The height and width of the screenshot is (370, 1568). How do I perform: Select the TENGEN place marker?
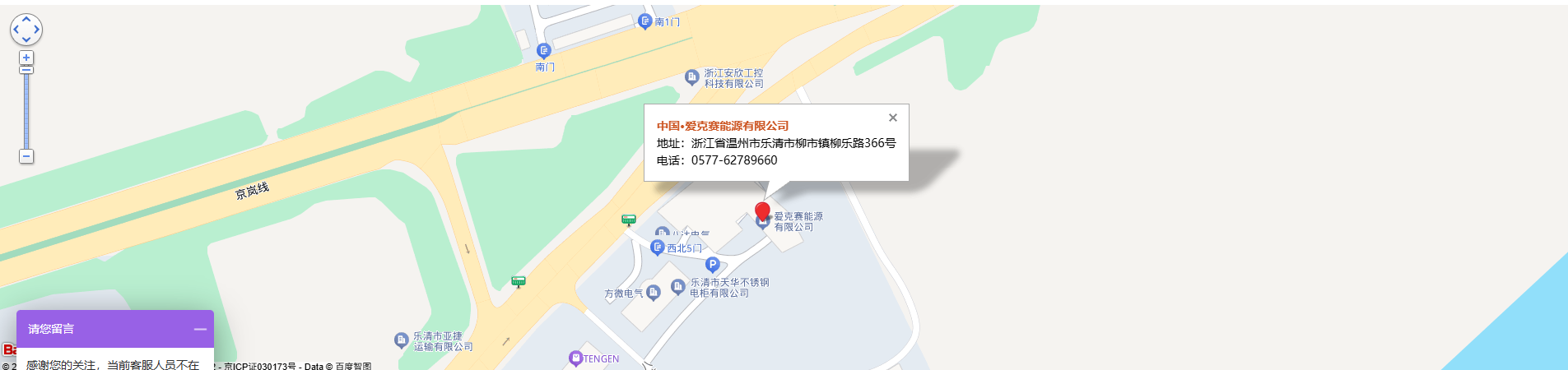[575, 358]
